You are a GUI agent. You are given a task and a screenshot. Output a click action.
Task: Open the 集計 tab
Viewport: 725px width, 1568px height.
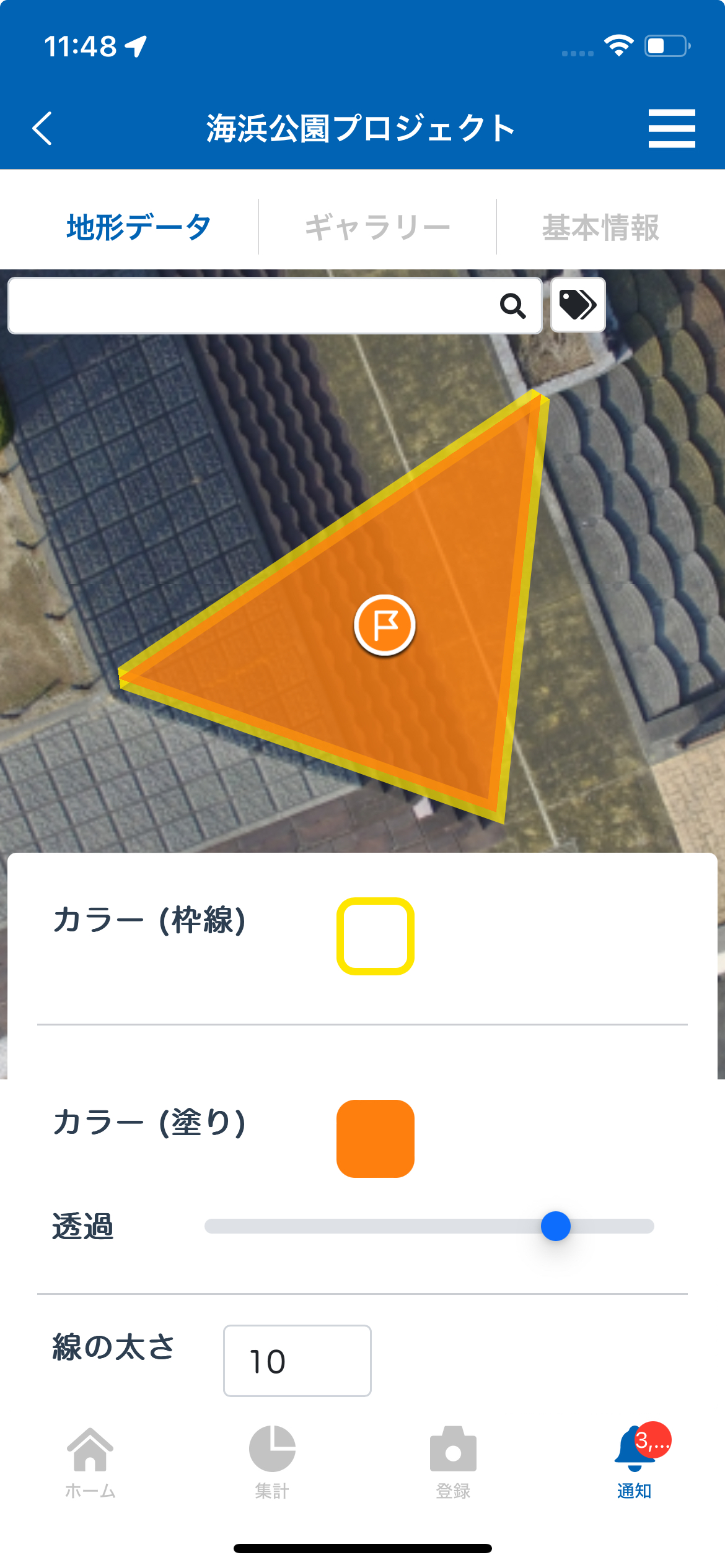point(272,1461)
